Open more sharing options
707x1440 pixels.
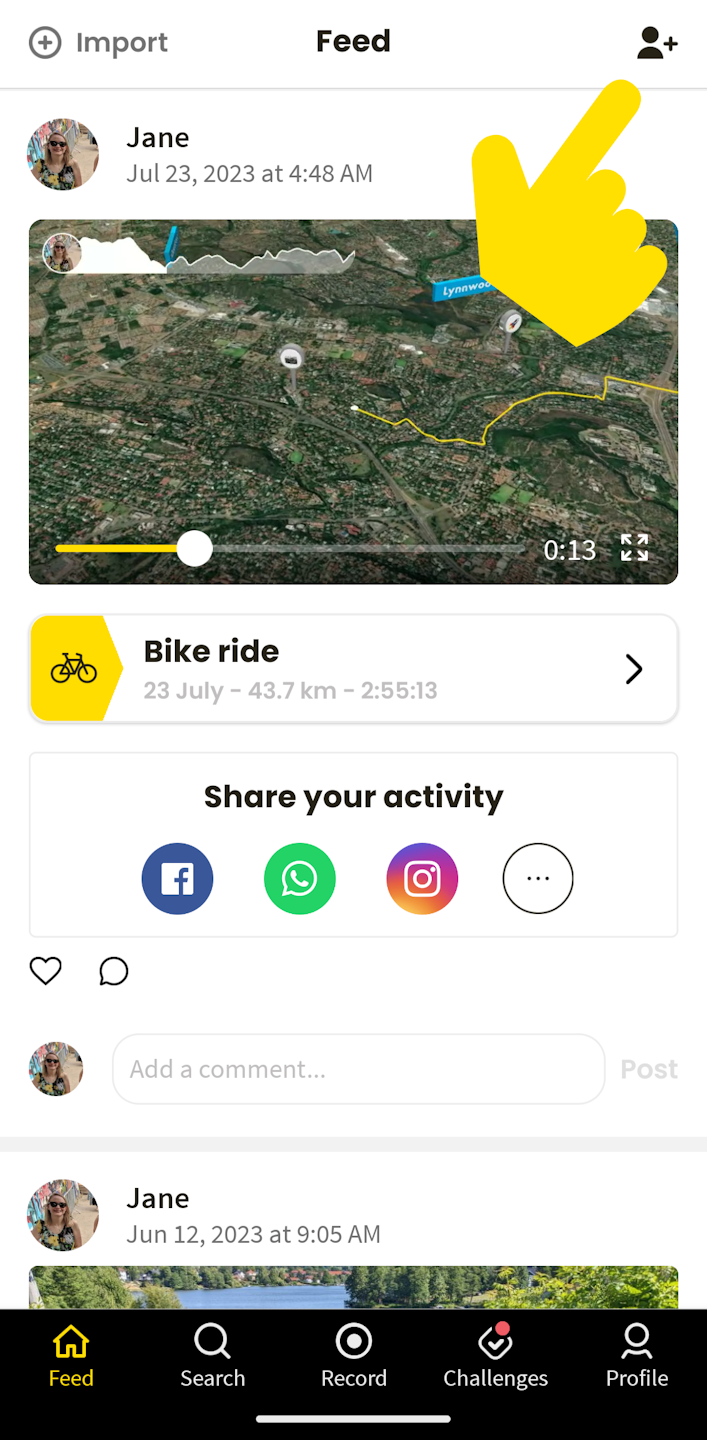[x=538, y=879]
